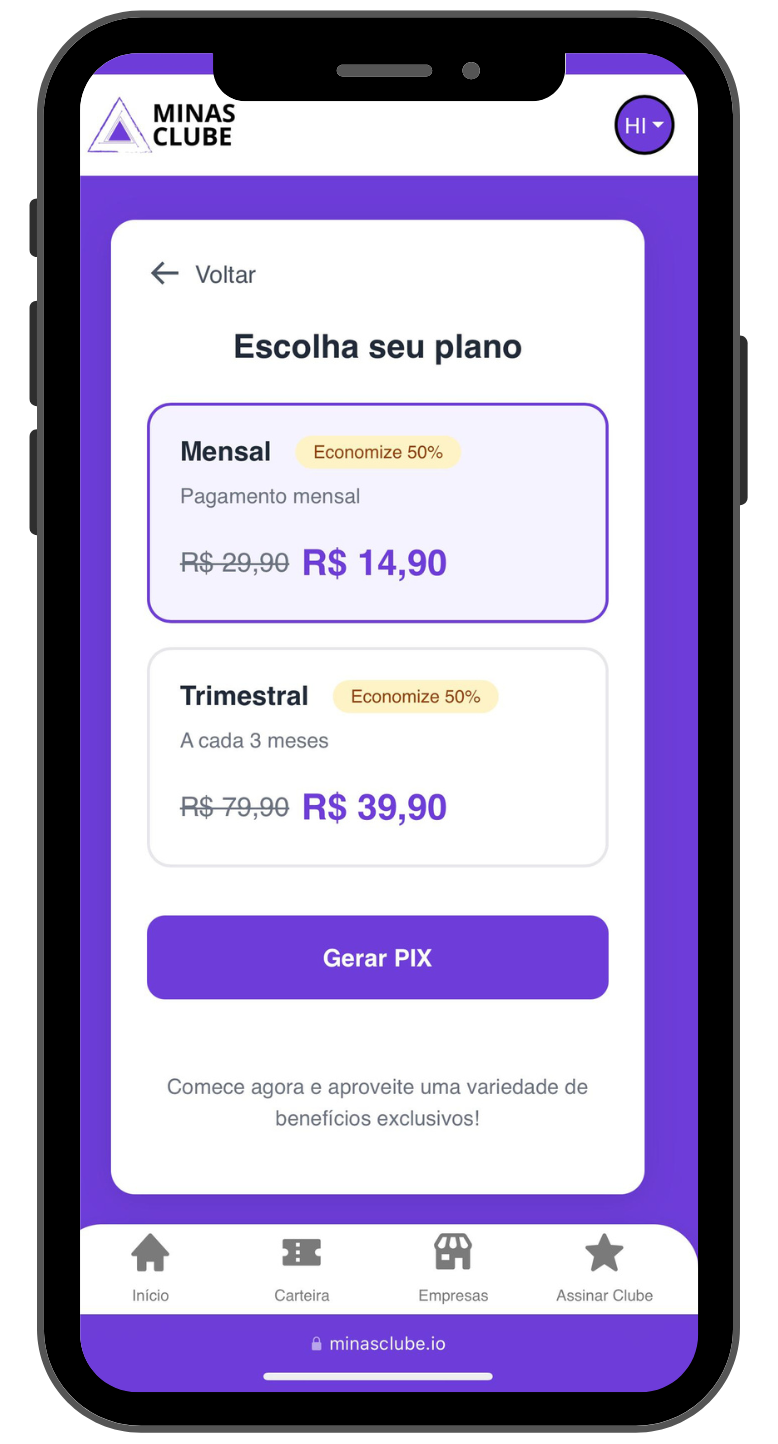Go to the Empresas tab
The image size is (778, 1444).
[453, 1267]
